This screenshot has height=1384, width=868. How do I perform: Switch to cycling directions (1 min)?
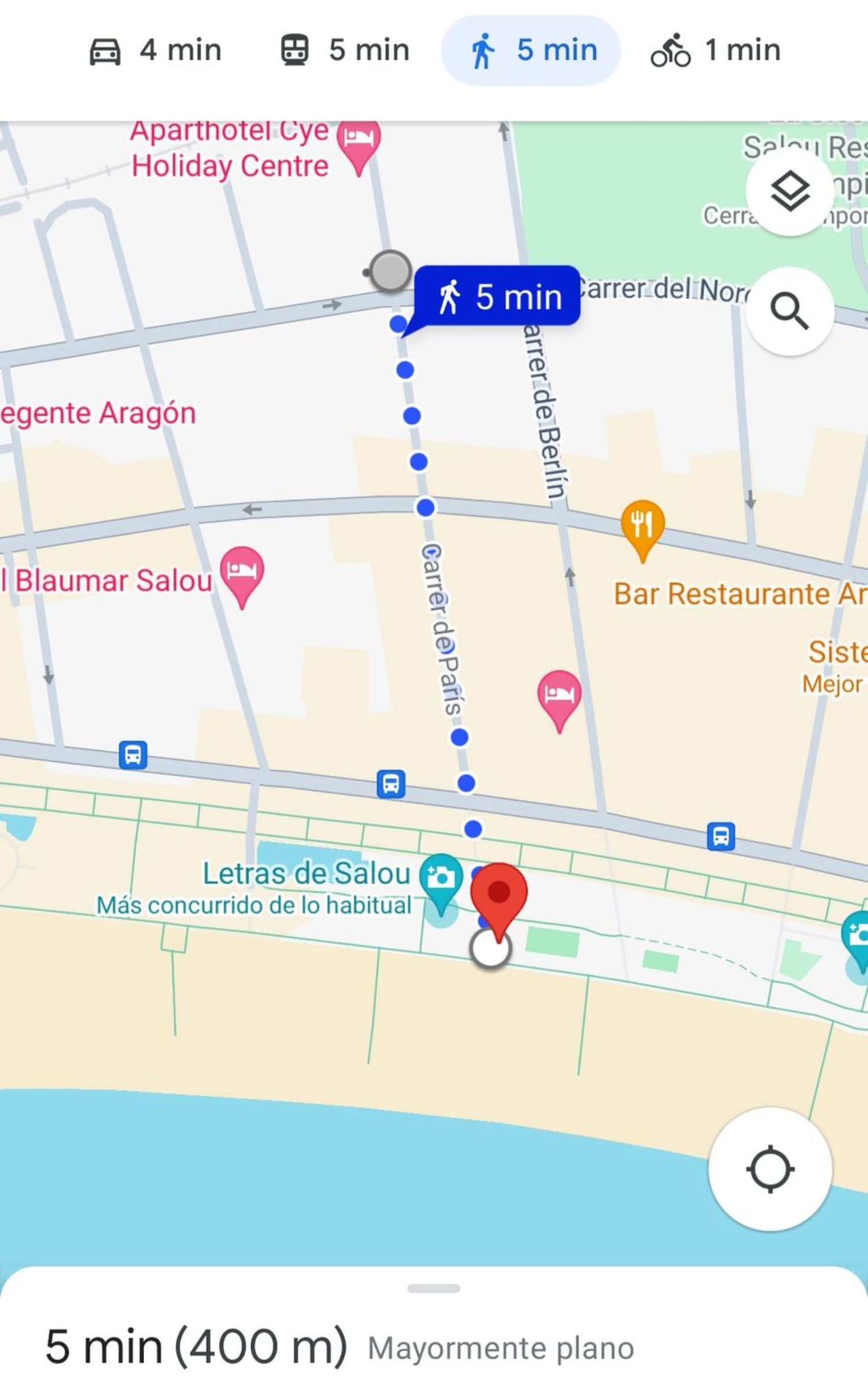coord(716,50)
